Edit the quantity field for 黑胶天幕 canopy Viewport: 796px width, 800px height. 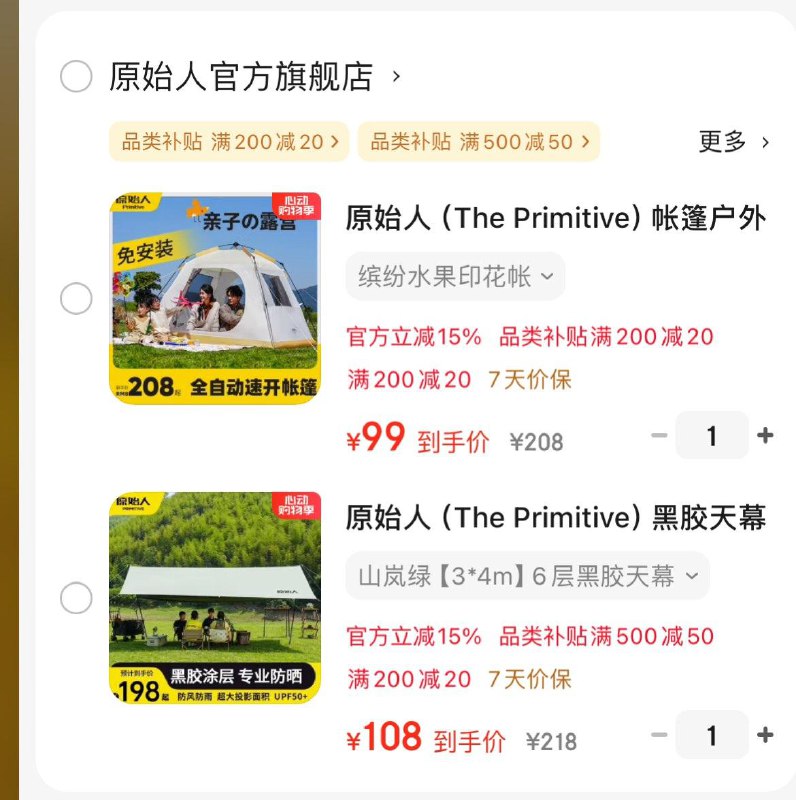tap(712, 736)
